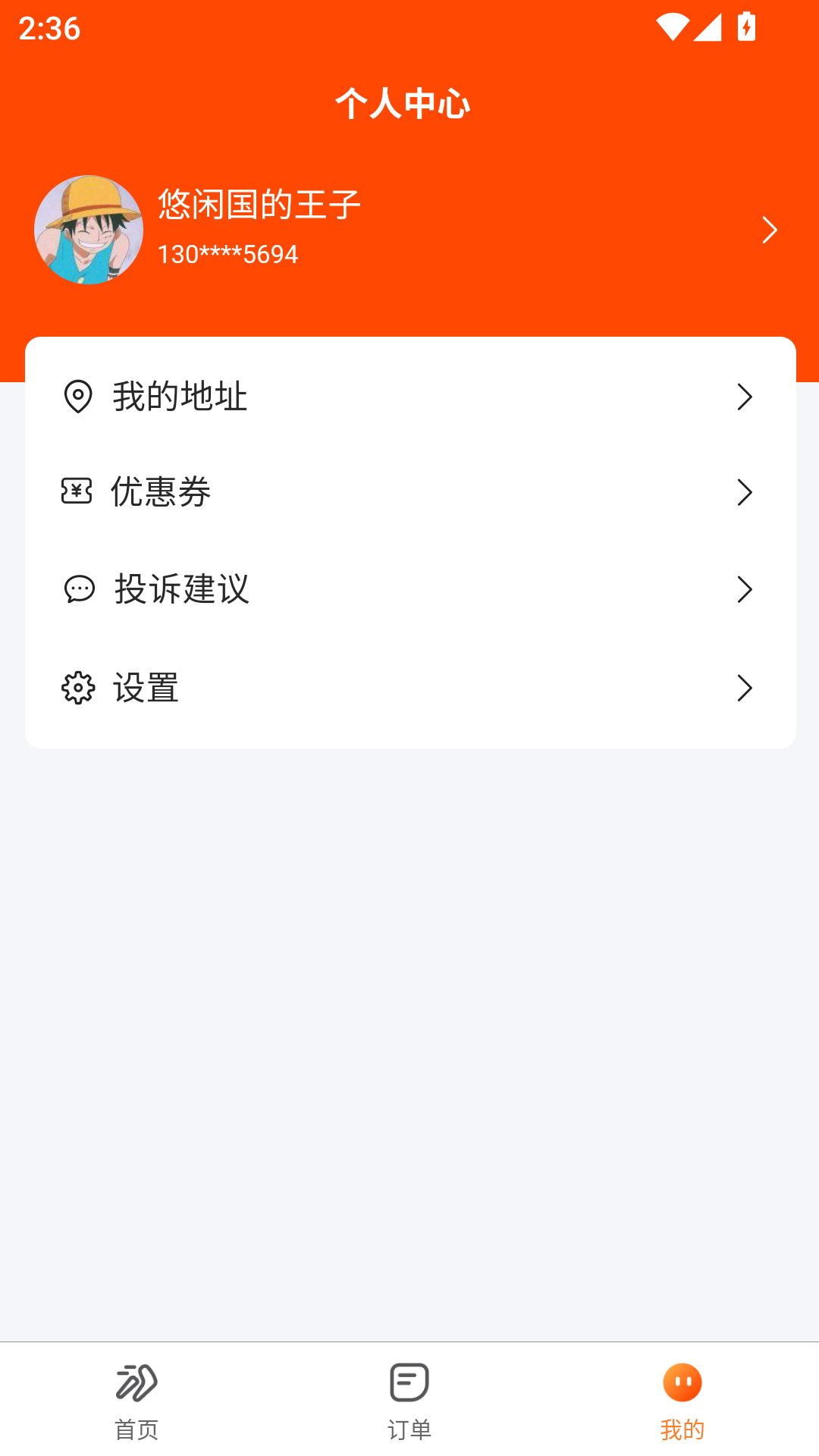Switch to the 首页 tab
The width and height of the screenshot is (819, 1456).
[136, 1403]
